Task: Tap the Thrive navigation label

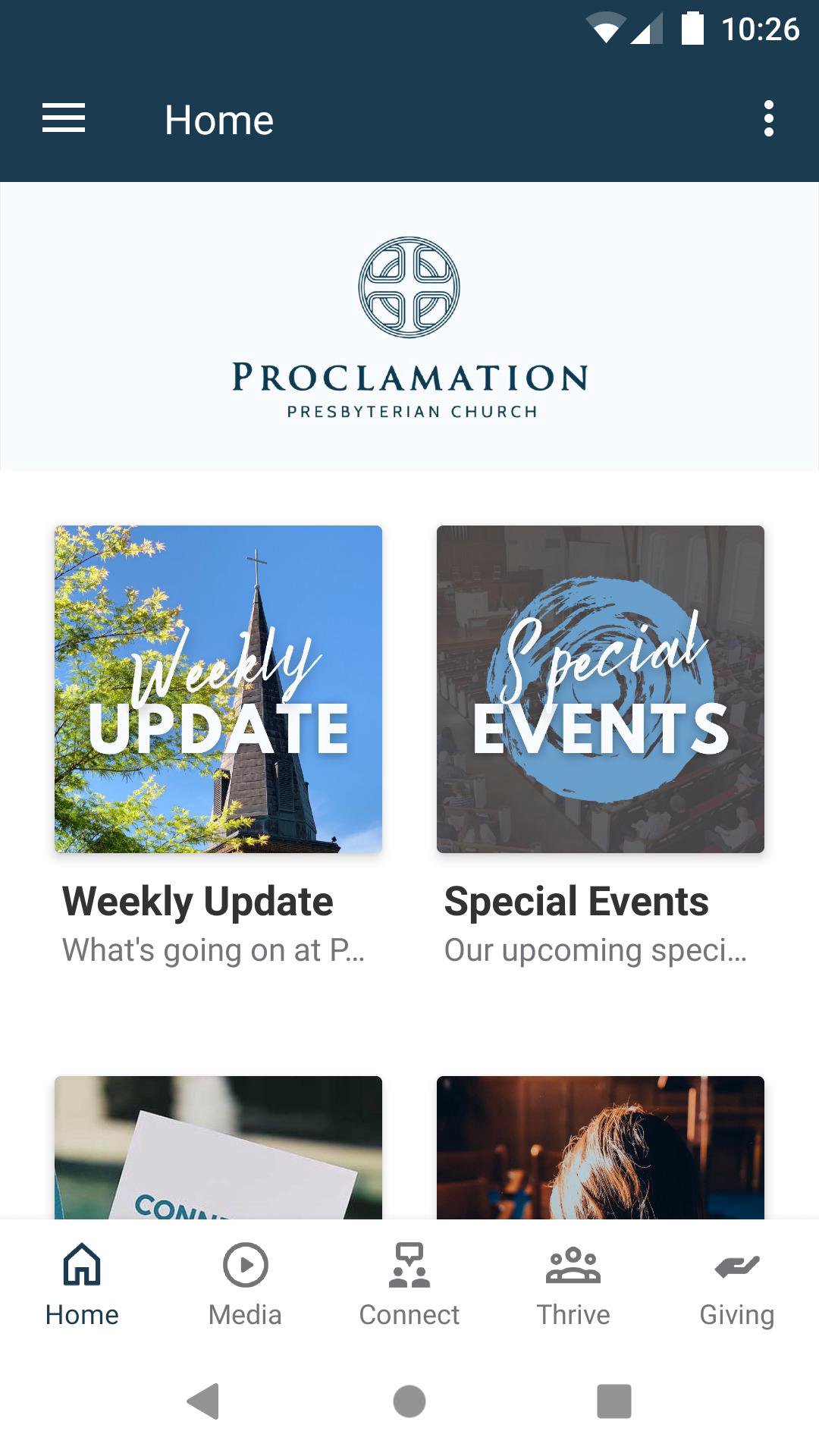Action: click(x=573, y=1314)
